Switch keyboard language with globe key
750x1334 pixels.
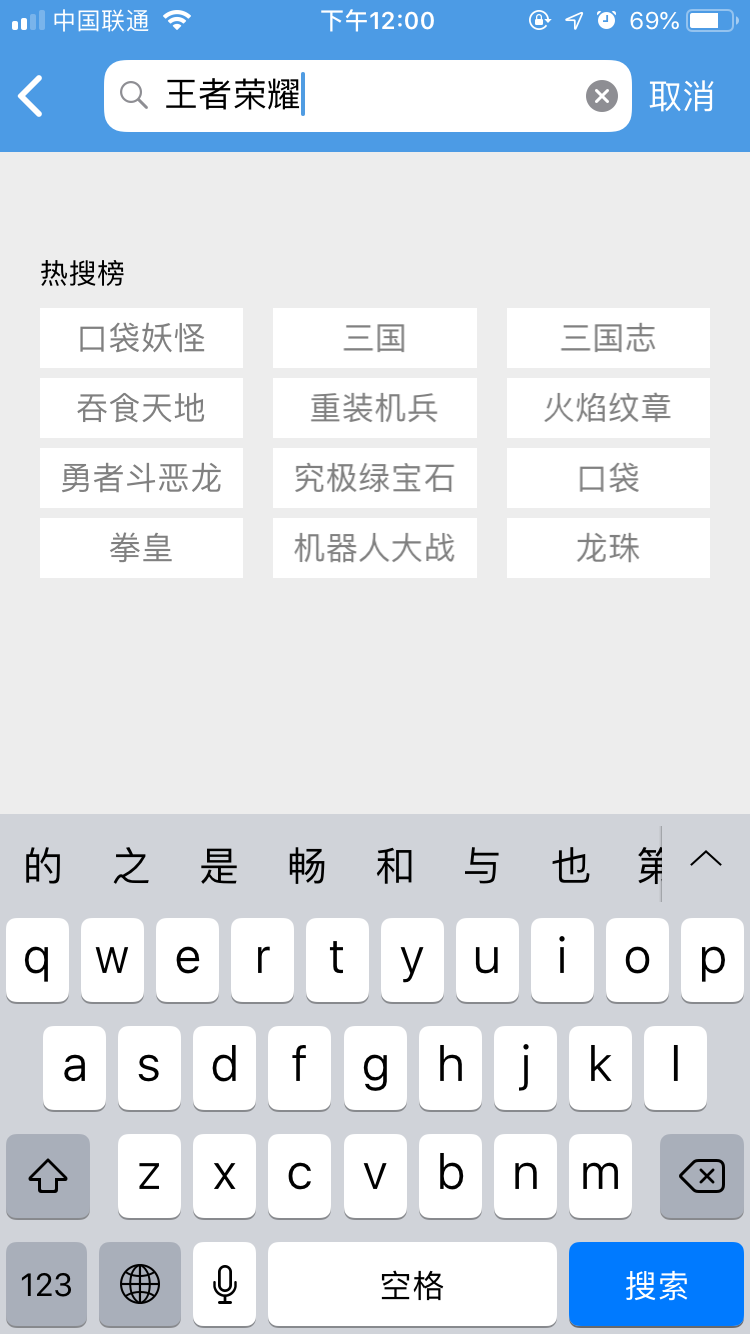(x=140, y=1284)
